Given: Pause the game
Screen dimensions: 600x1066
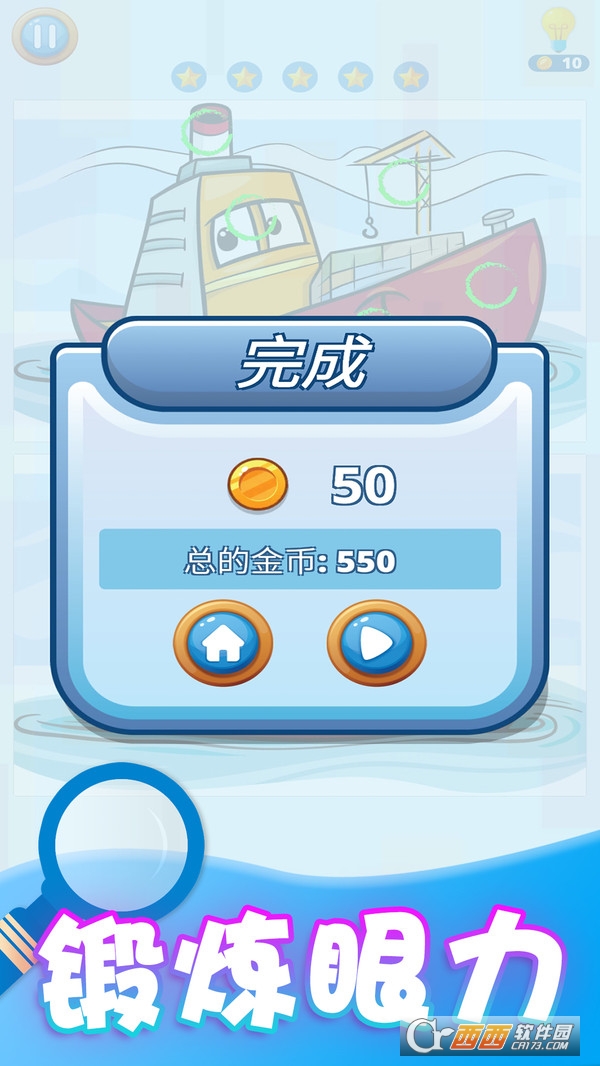Looking at the screenshot, I should coord(44,37).
